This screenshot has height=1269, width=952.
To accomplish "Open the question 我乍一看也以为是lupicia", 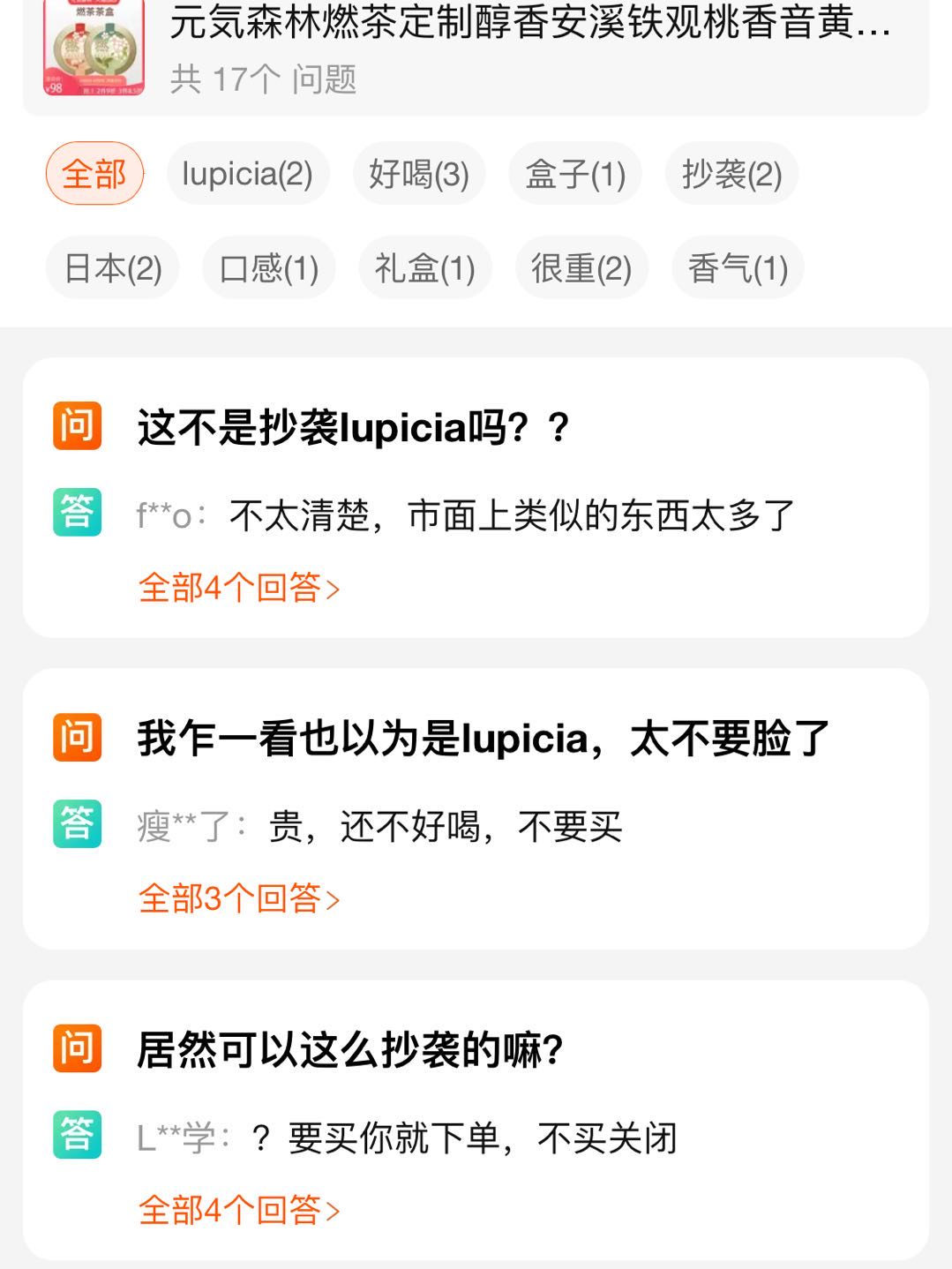I will [x=483, y=739].
